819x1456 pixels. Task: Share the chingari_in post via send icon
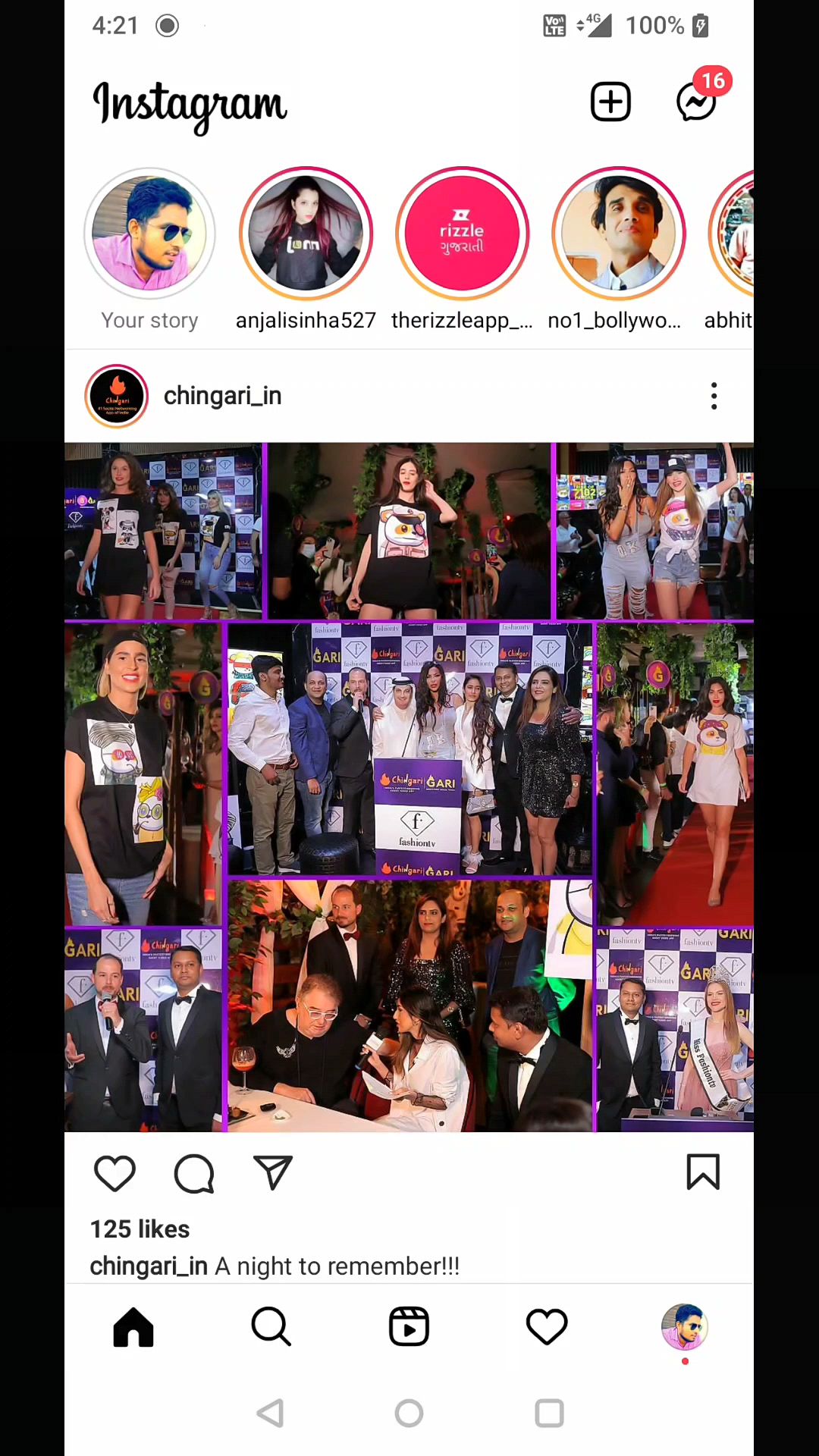(x=272, y=1173)
